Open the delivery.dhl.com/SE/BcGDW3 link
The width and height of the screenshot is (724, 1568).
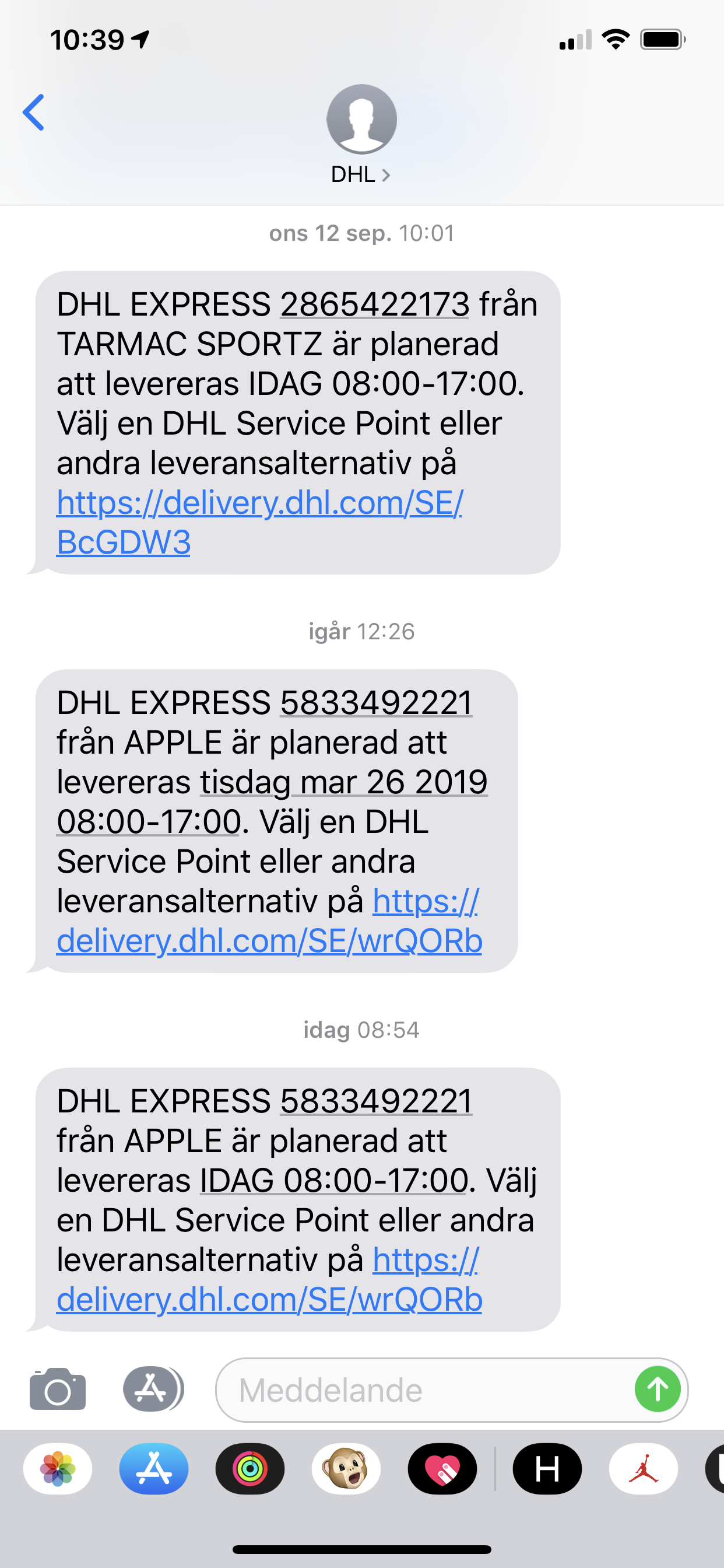(x=260, y=522)
